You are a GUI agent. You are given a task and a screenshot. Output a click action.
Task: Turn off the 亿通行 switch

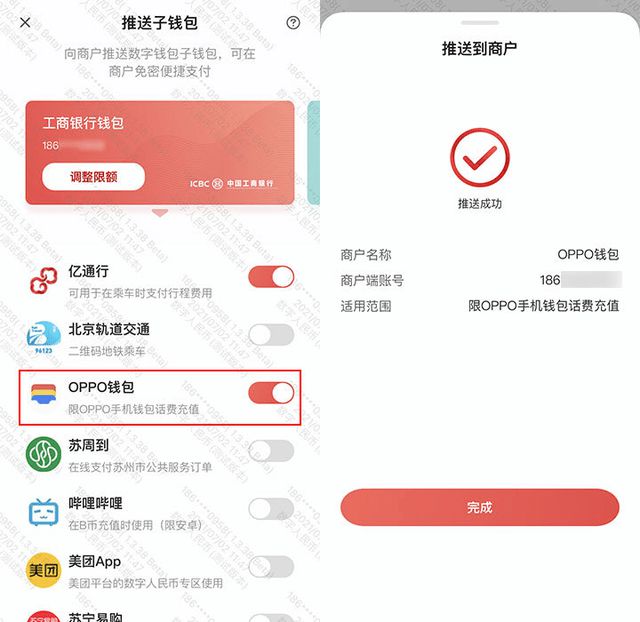271,277
